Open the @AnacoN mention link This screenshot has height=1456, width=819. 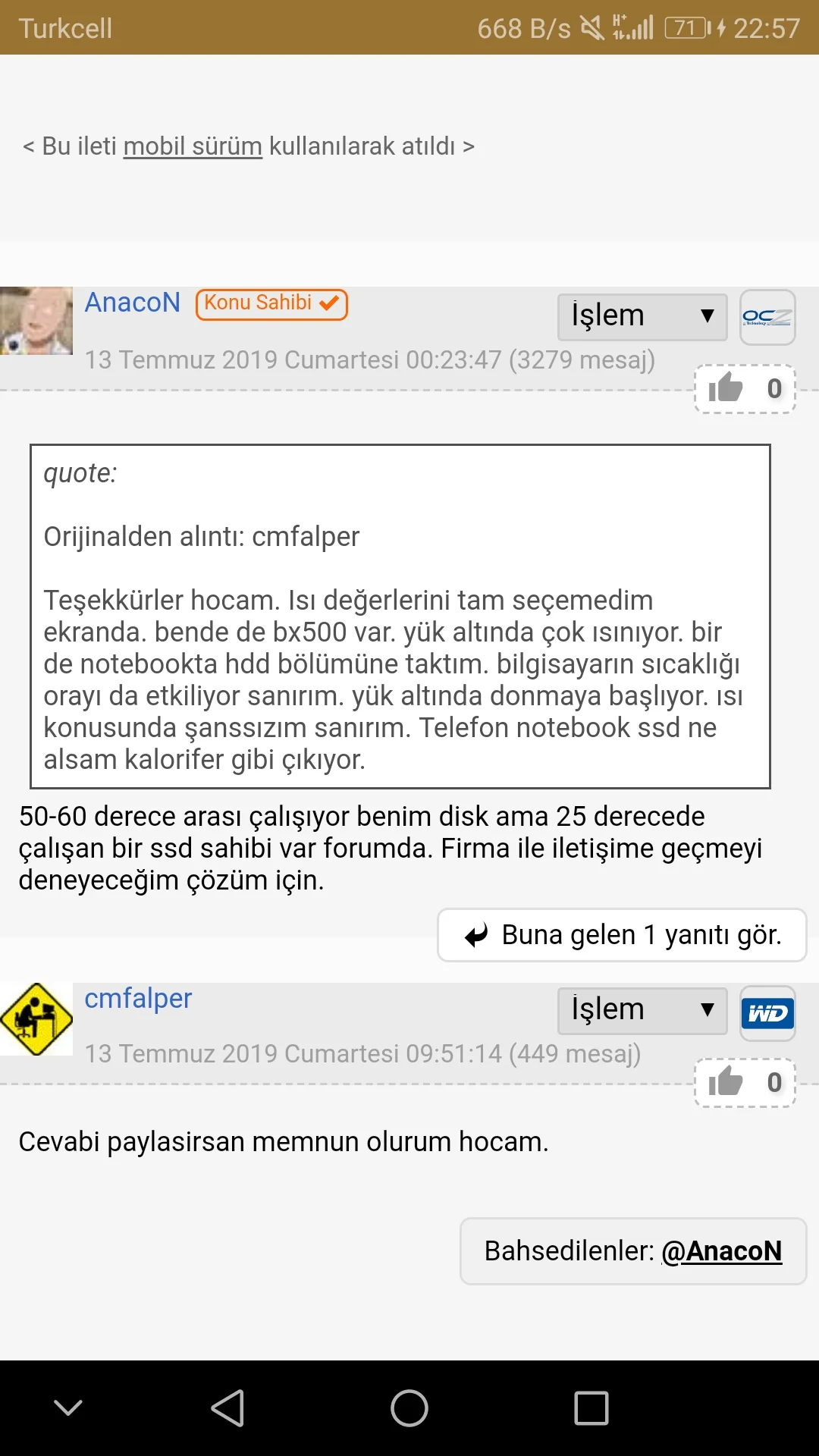tap(721, 1251)
